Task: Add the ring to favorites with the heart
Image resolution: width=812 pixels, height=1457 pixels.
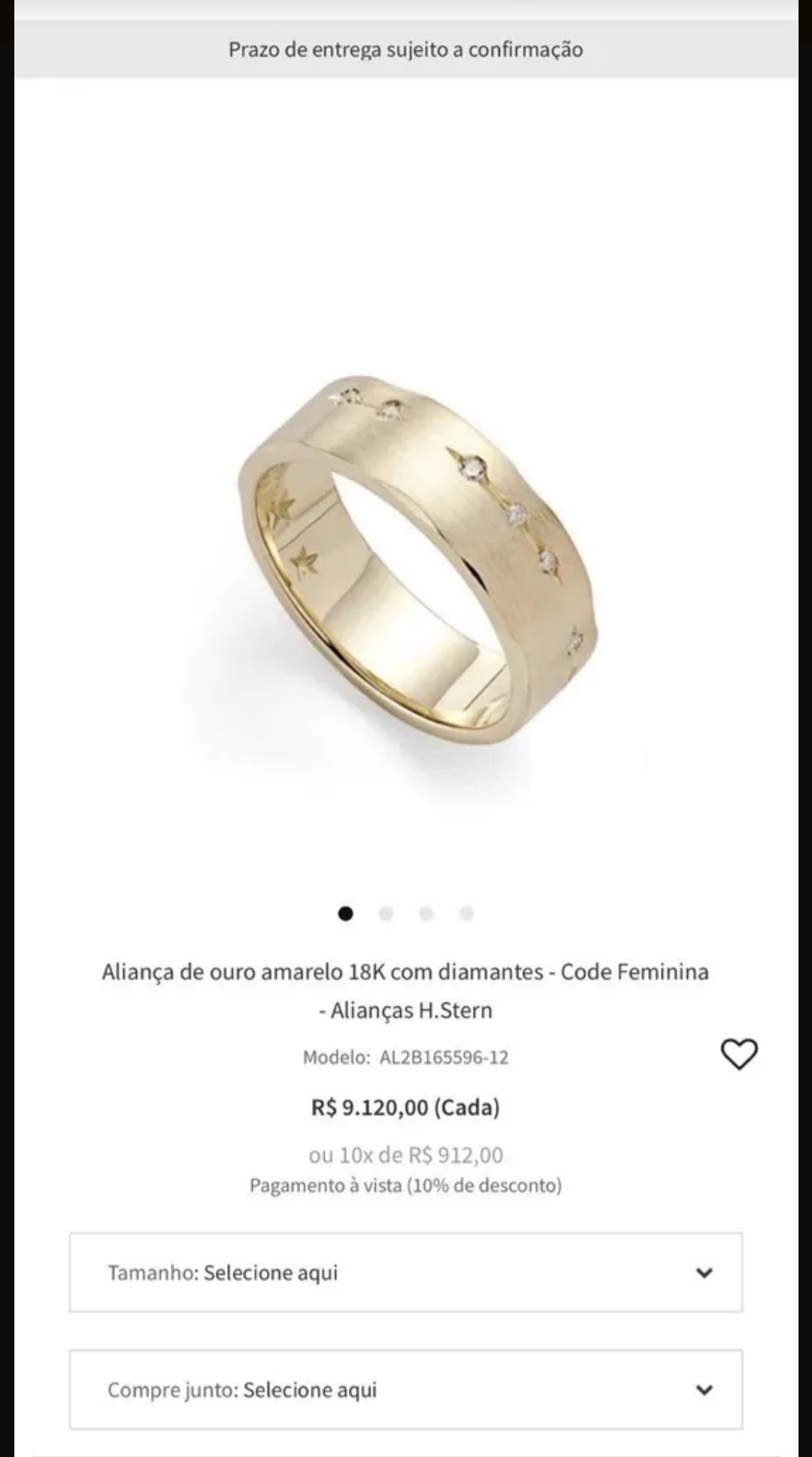Action: point(739,1054)
